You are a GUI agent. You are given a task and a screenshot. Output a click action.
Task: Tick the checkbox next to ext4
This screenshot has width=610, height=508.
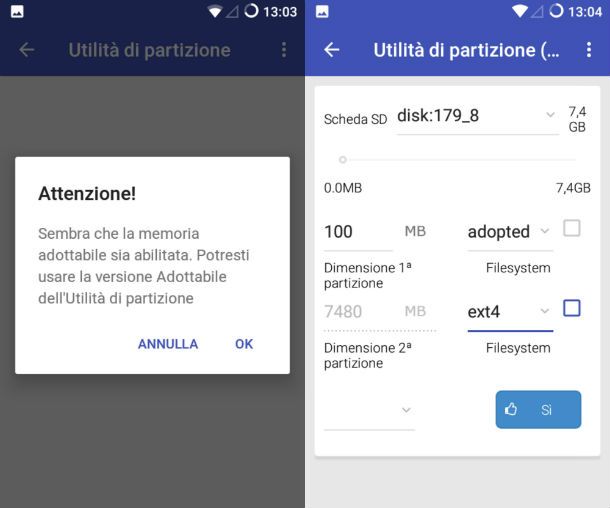pyautogui.click(x=571, y=308)
